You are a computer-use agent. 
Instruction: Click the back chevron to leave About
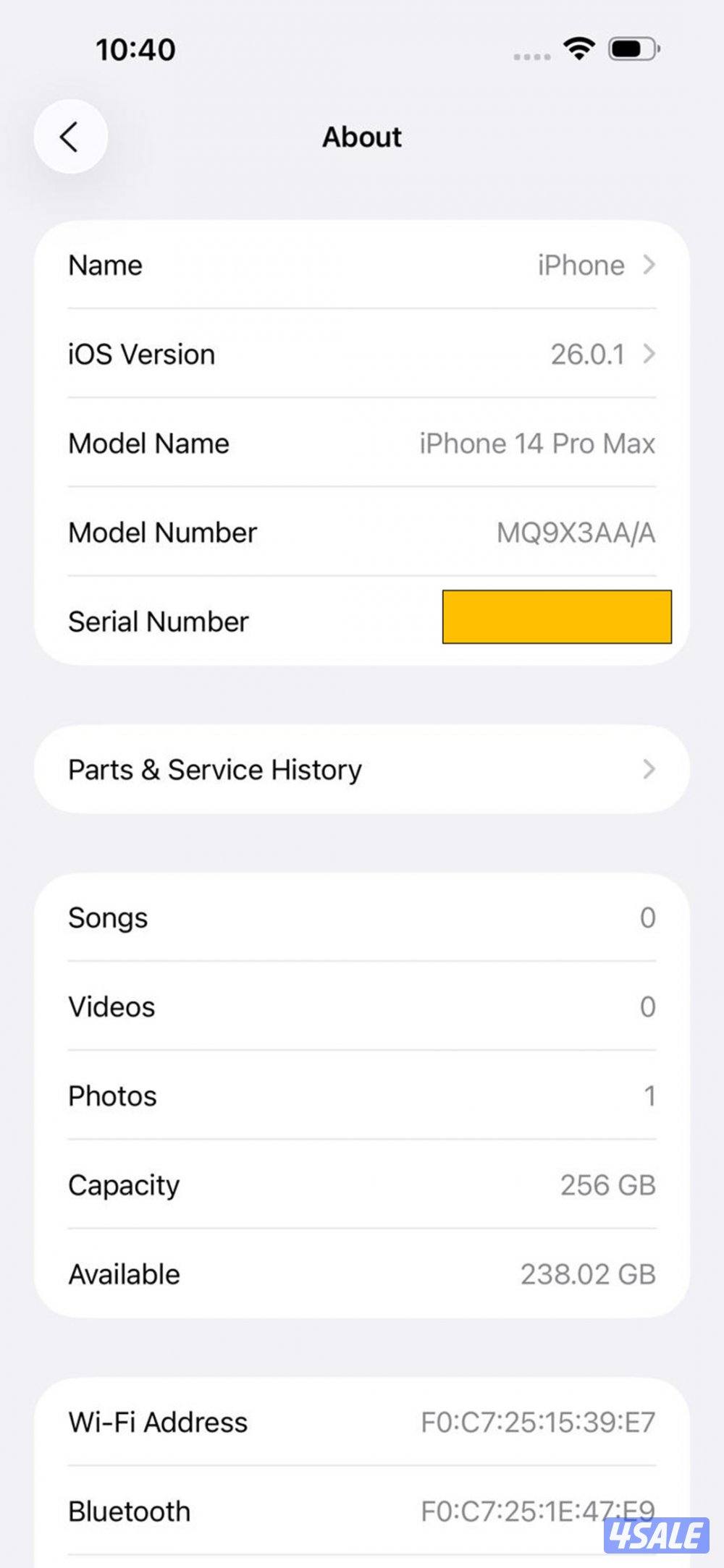(x=70, y=136)
